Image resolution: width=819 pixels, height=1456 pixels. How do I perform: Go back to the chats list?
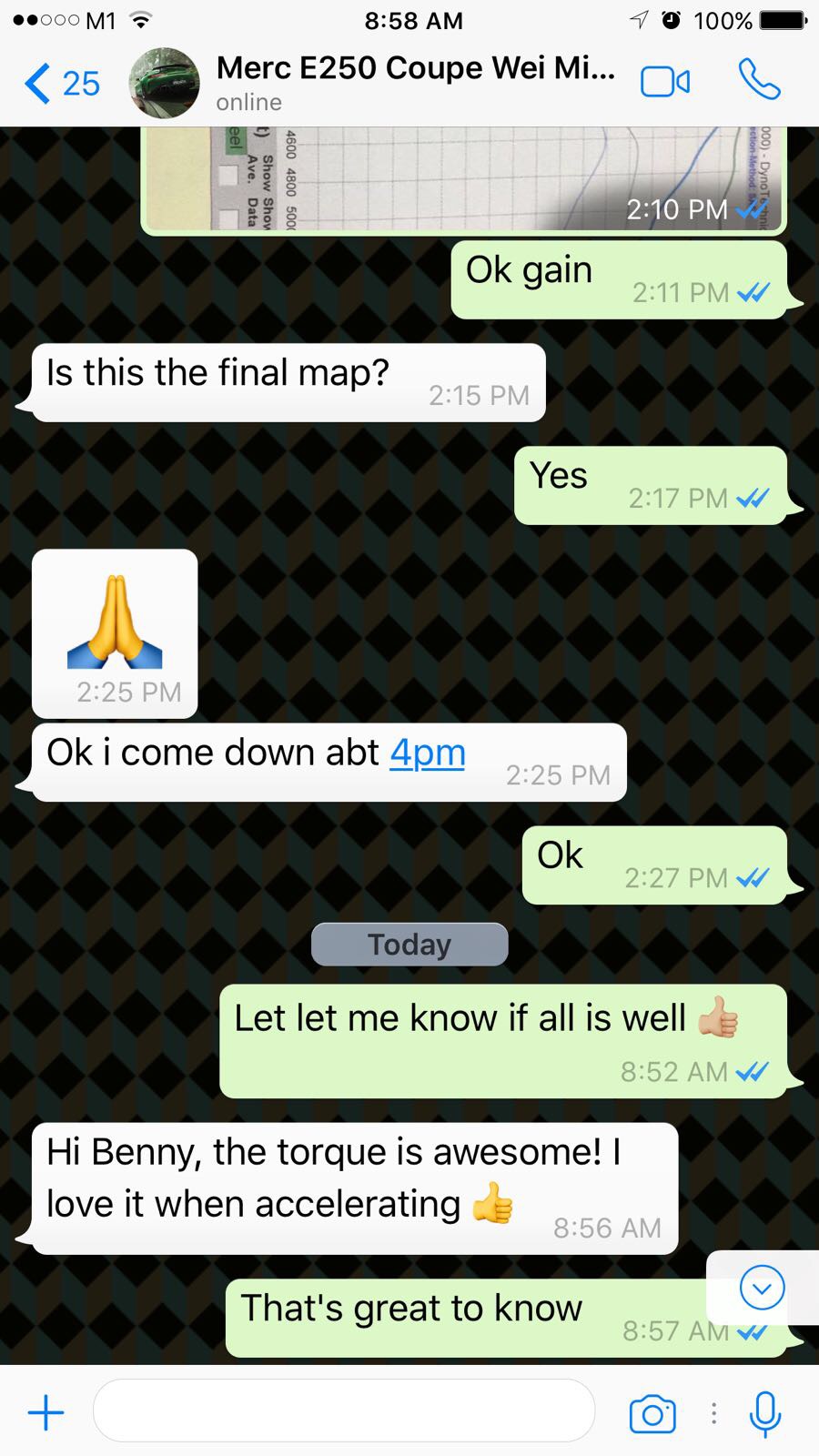[61, 83]
